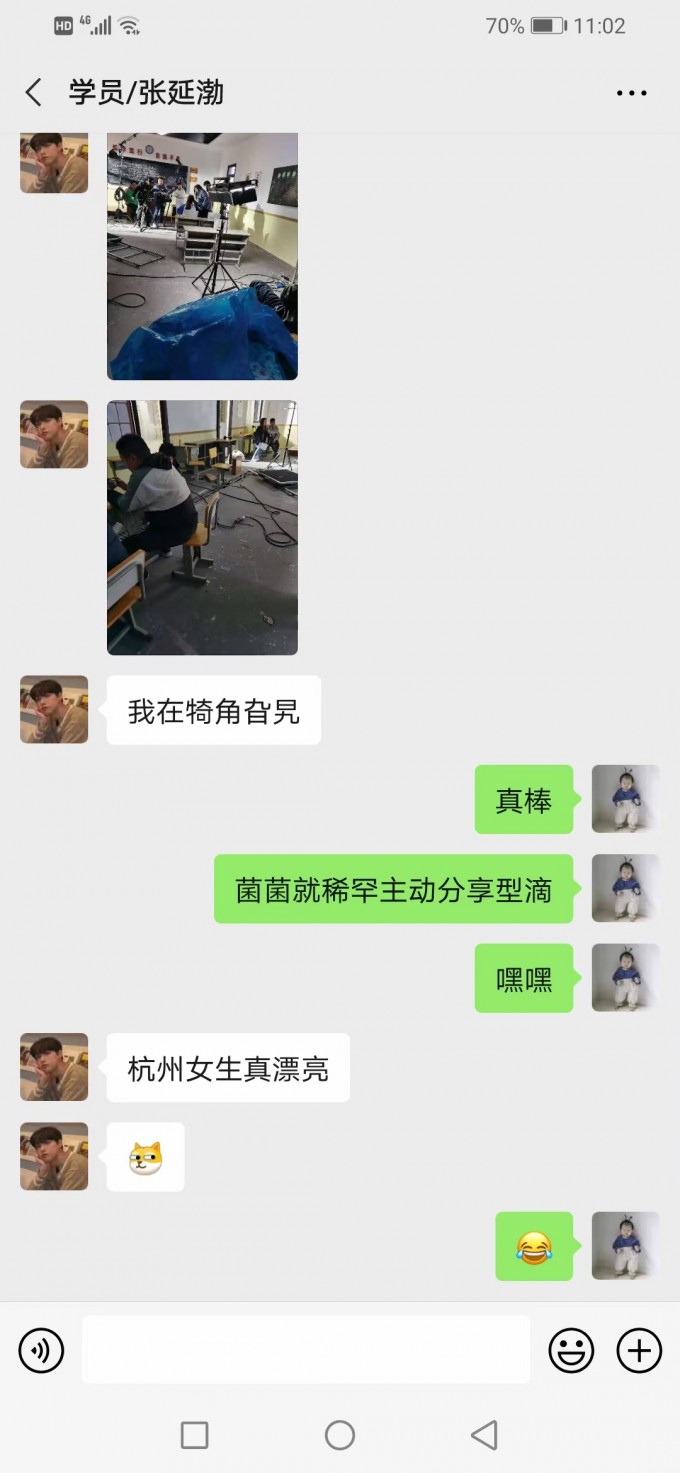
Task: Open the photo of person sitting at desk
Action: click(x=202, y=528)
